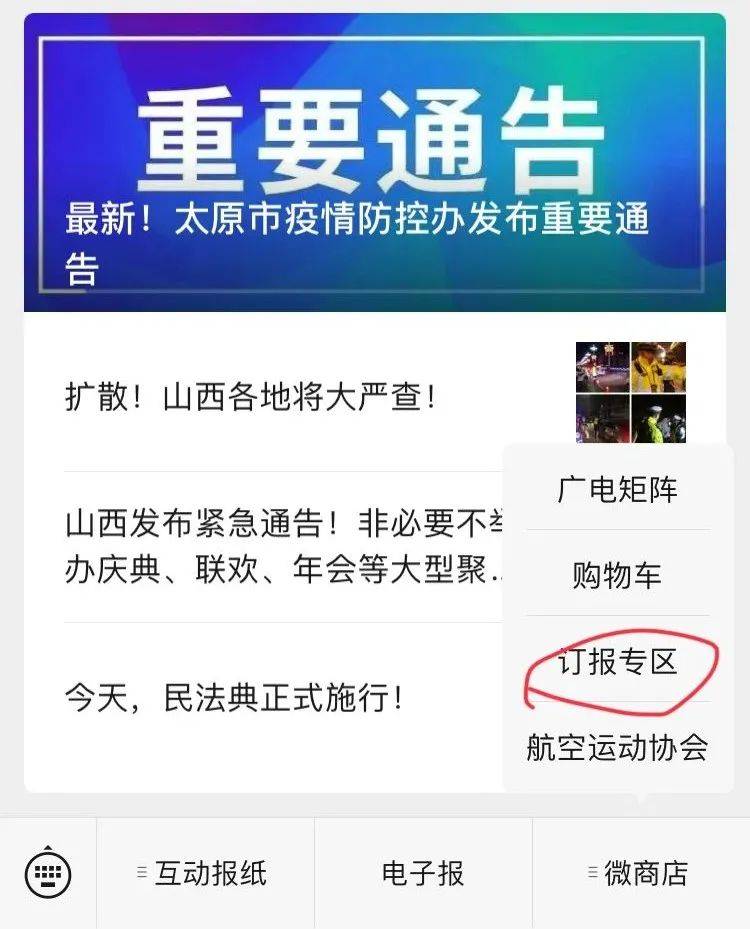This screenshot has height=929, width=750.
Task: Open 航空运动协会 menu entry
Action: (x=617, y=747)
